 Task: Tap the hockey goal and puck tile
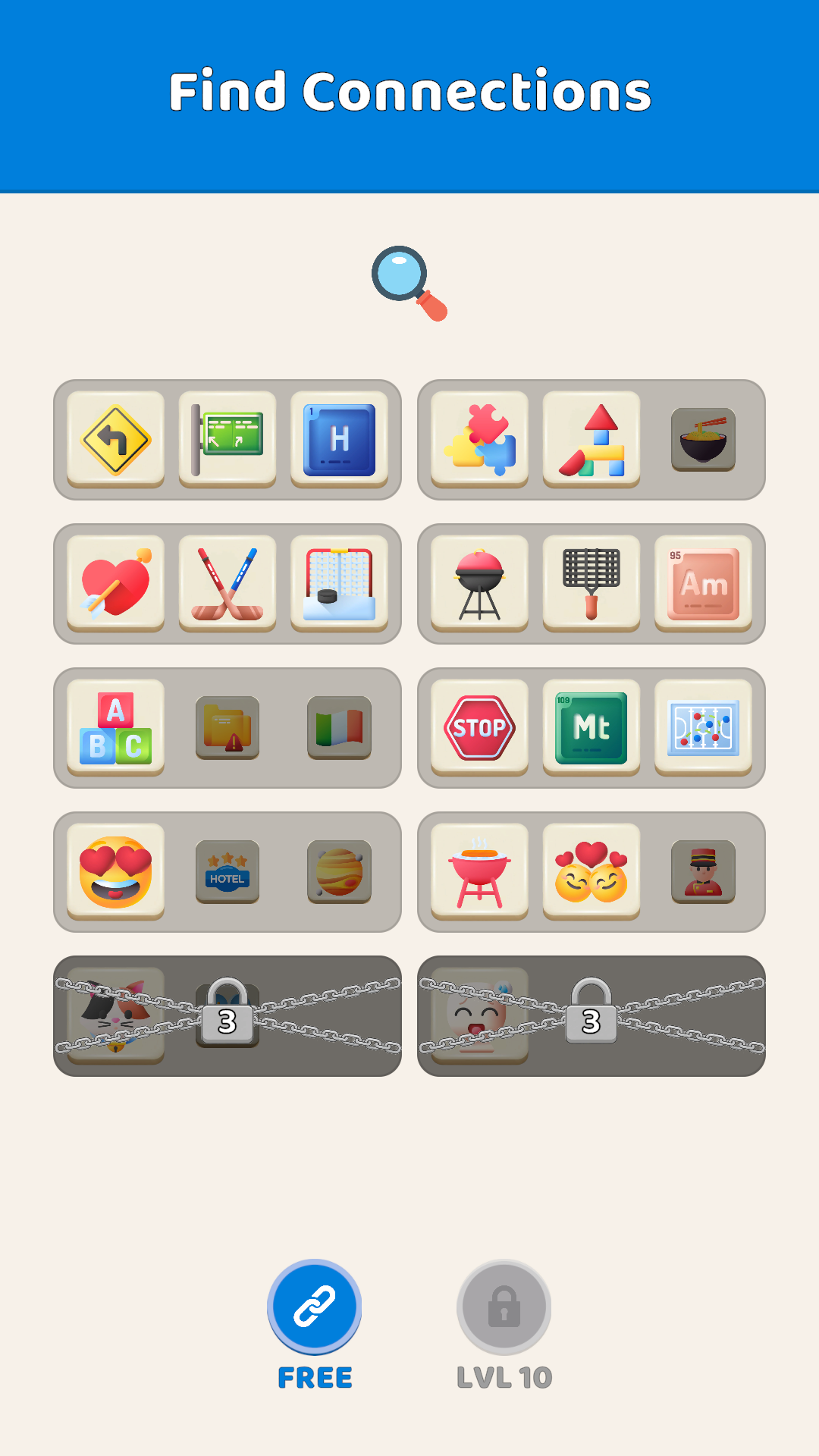(x=339, y=584)
